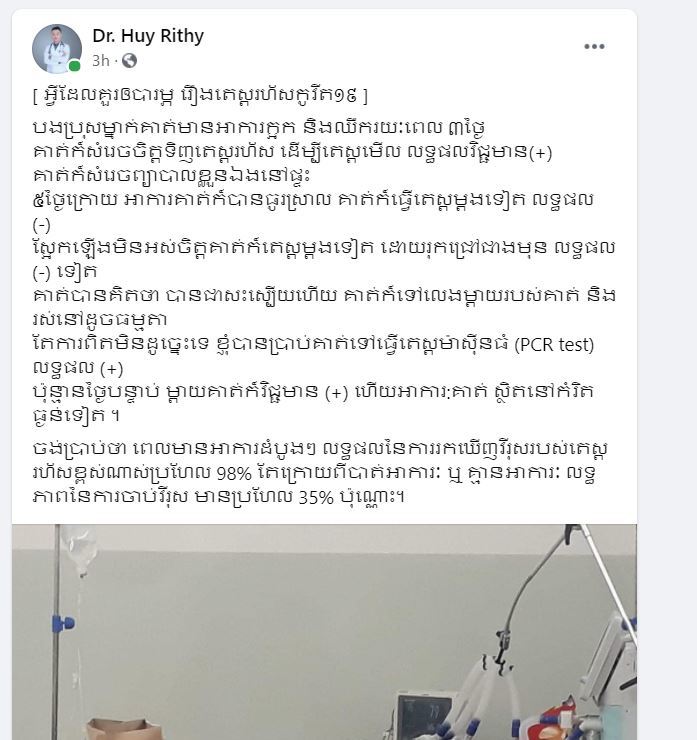Open the Dr. Huy Rithy profile name link

(148, 36)
